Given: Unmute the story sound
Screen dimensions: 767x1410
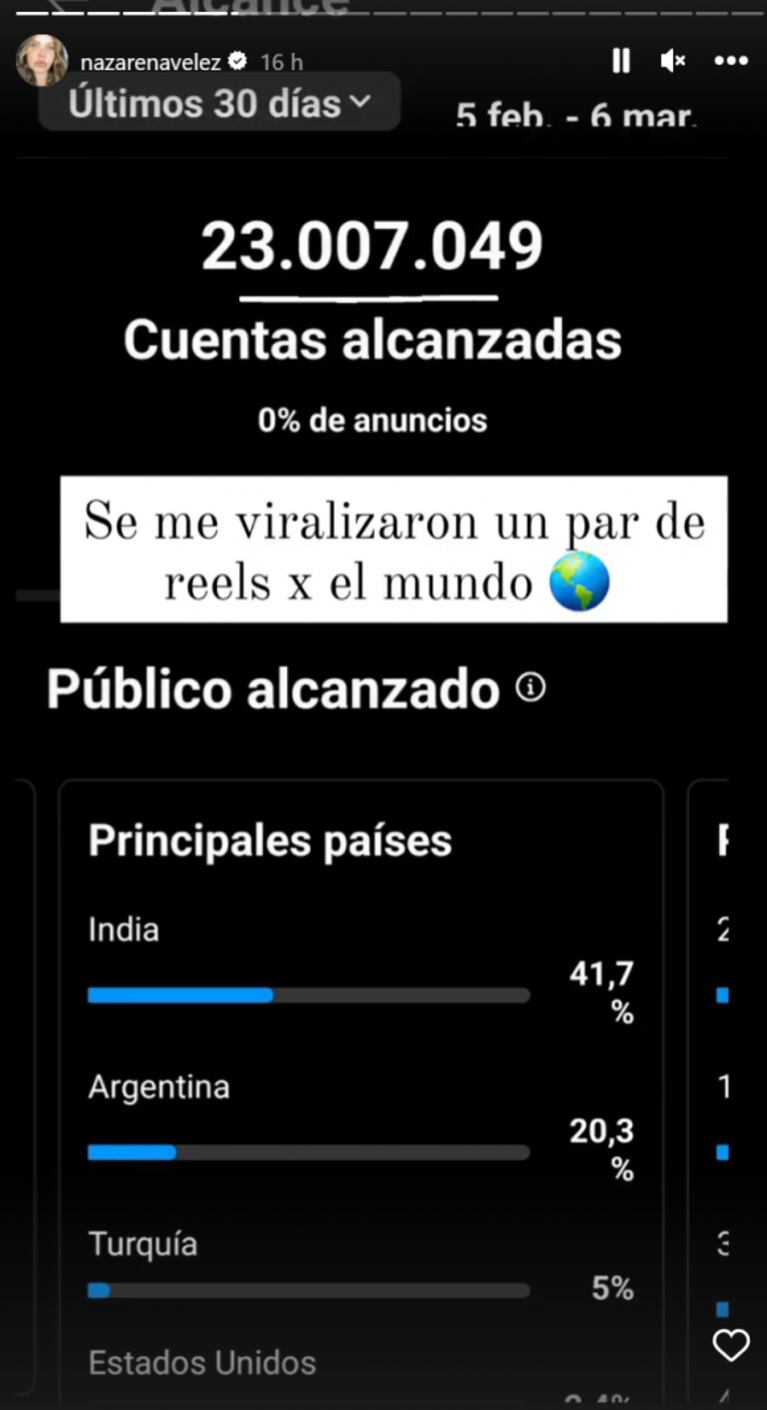Looking at the screenshot, I should point(673,61).
